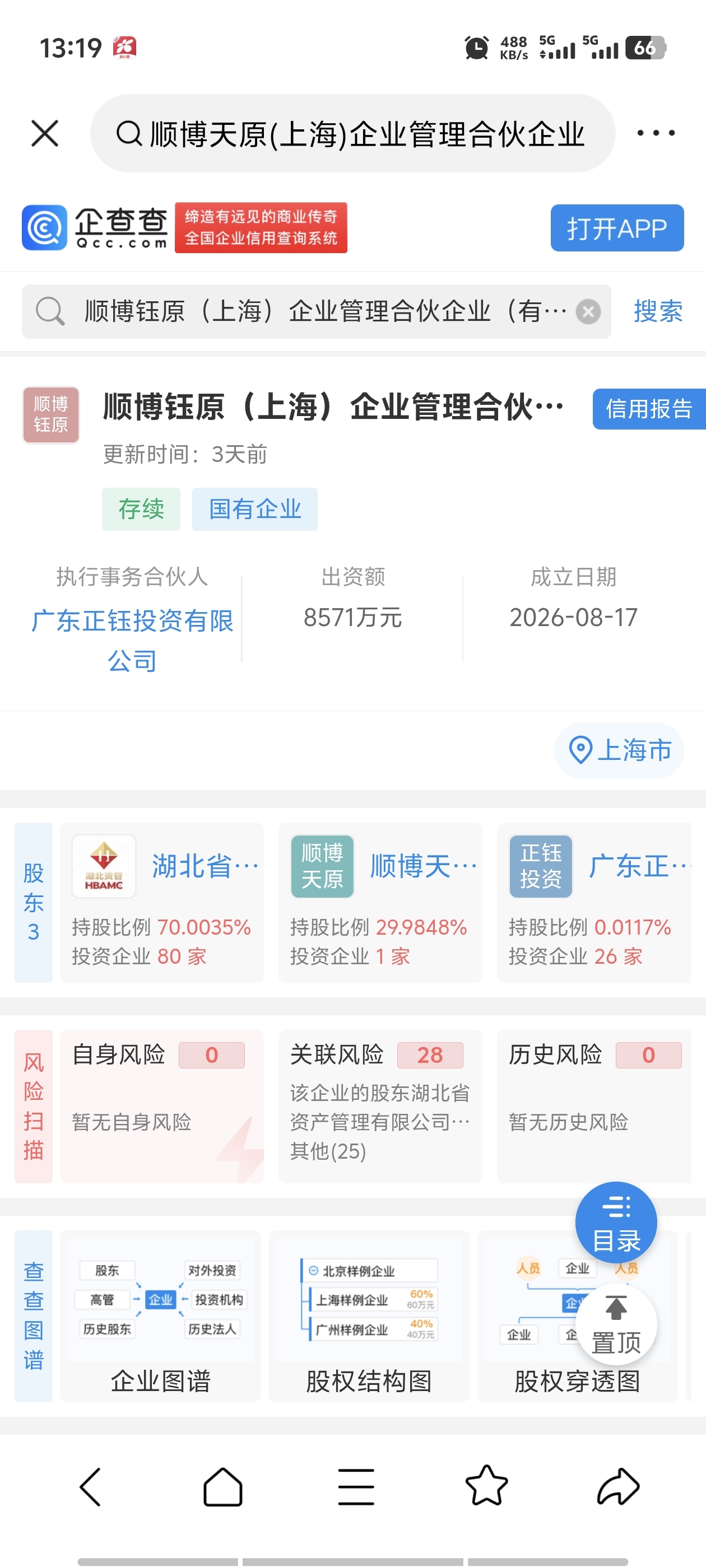Open shareholder 湖北省 card with 70.0035%
Viewport: 706px width, 1568px height.
[x=161, y=903]
